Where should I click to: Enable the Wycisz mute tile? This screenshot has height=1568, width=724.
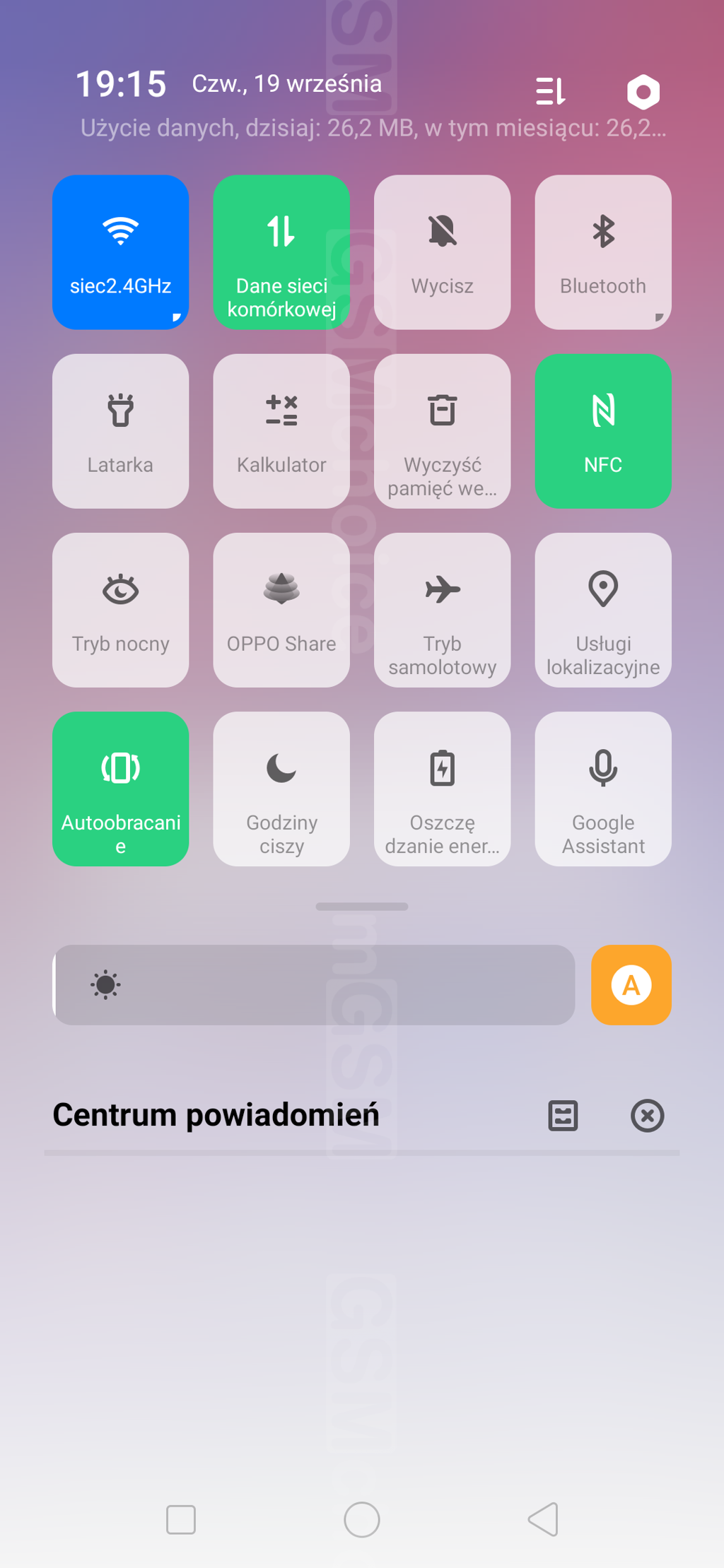tap(443, 252)
